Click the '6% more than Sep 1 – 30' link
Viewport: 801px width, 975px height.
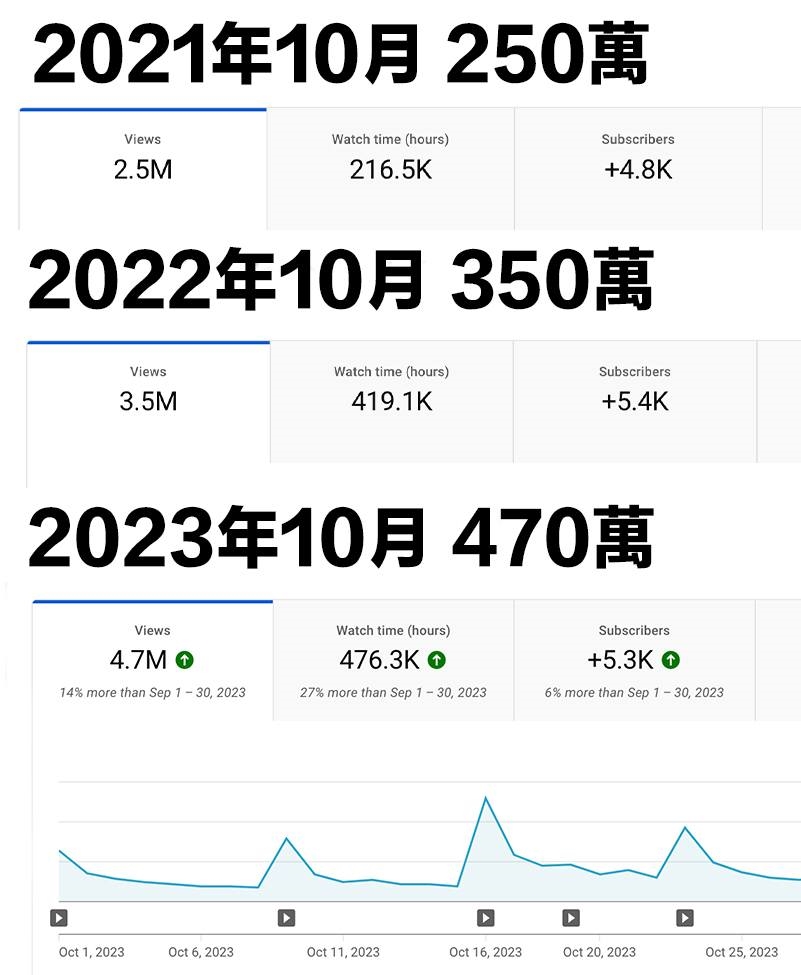pyautogui.click(x=634, y=692)
